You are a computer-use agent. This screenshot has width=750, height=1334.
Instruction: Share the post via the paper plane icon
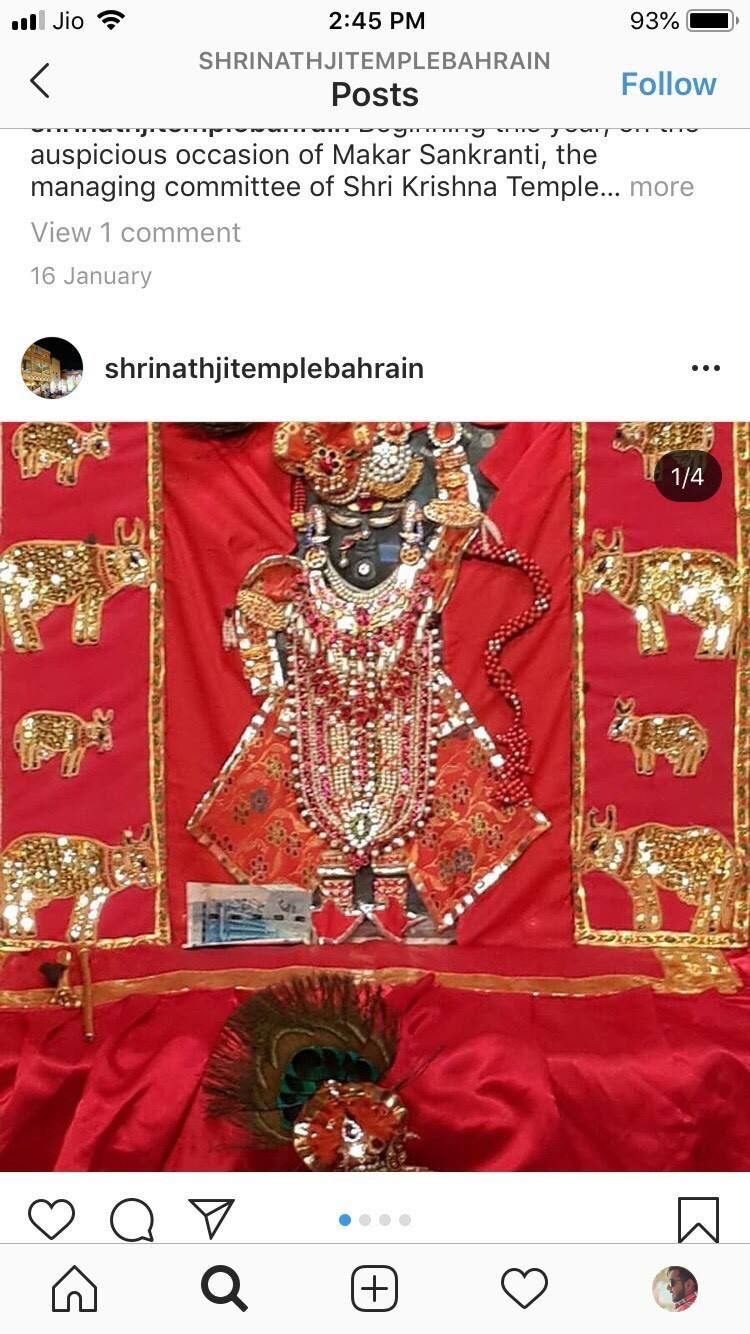(x=211, y=1219)
